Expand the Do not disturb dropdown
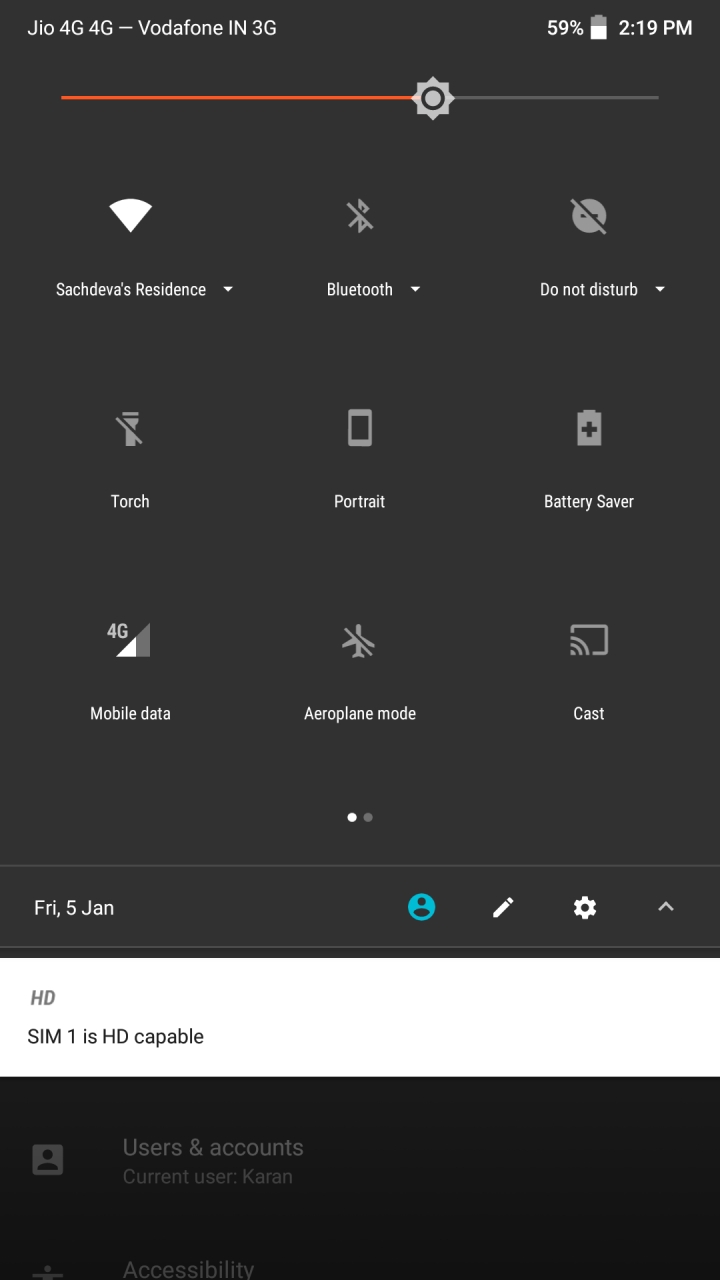Screen dimensions: 720x1280 click(660, 290)
